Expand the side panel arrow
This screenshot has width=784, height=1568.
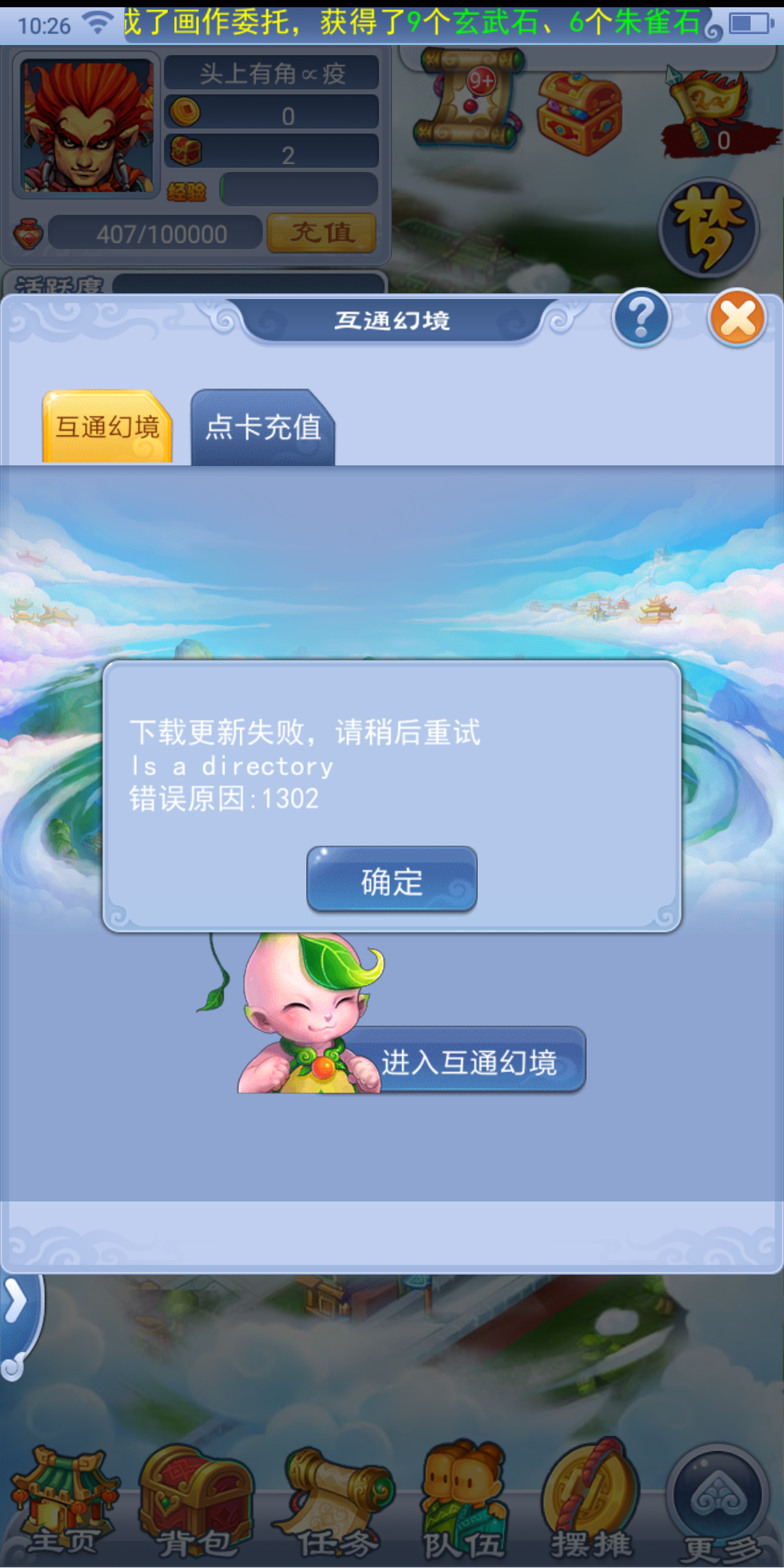17,1303
